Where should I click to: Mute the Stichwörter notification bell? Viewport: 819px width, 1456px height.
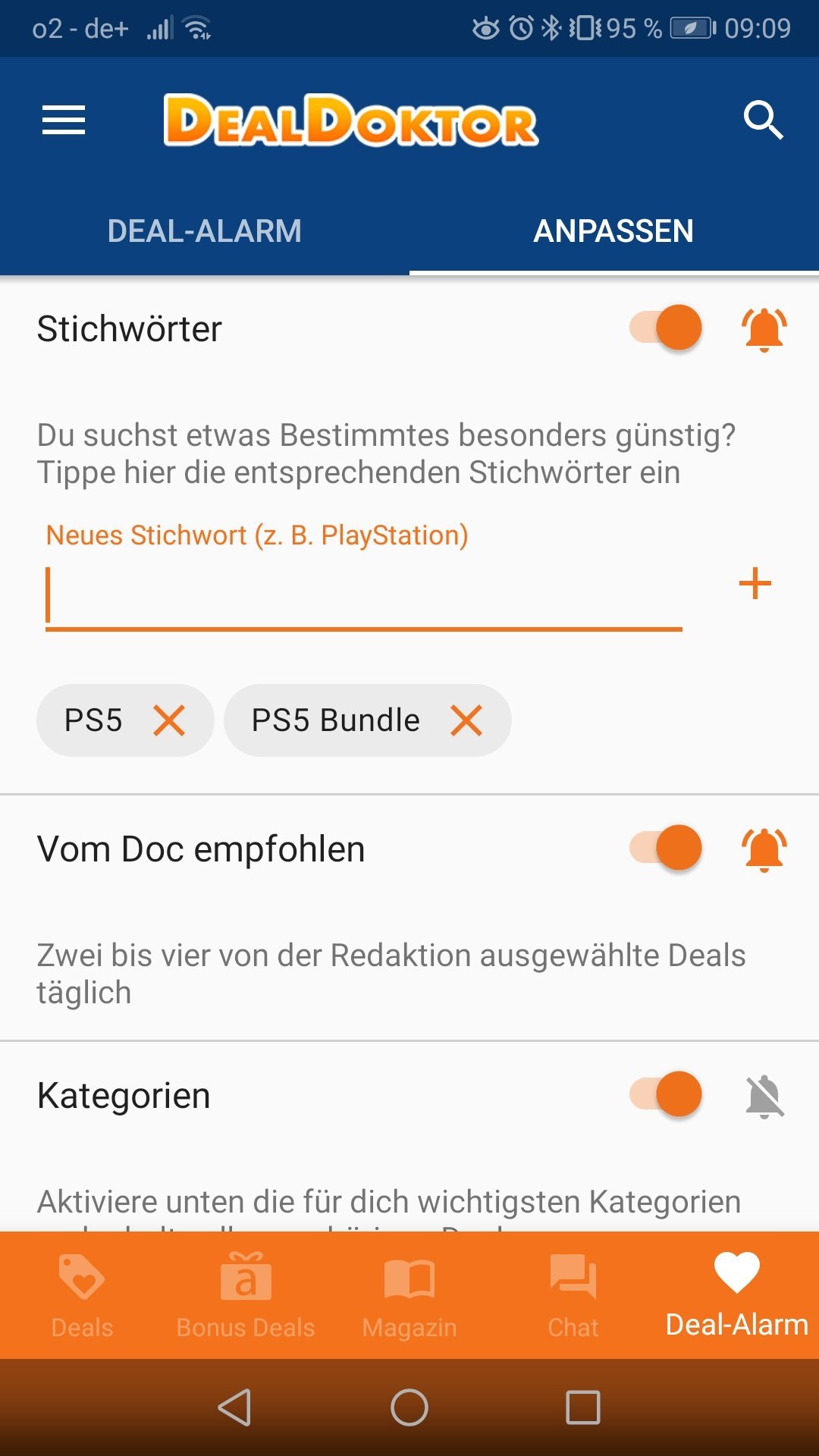coord(764,329)
